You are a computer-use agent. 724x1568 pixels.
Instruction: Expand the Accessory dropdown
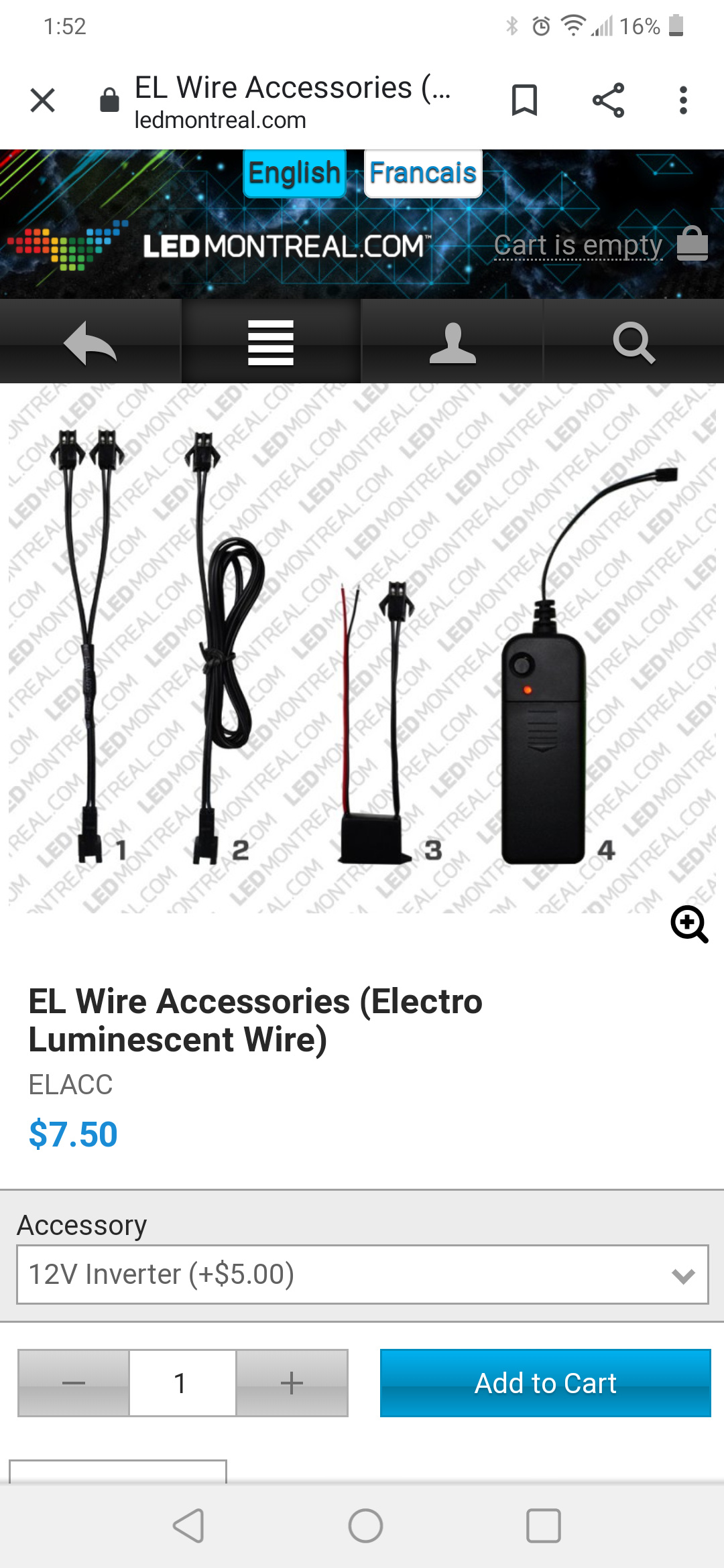(363, 1275)
